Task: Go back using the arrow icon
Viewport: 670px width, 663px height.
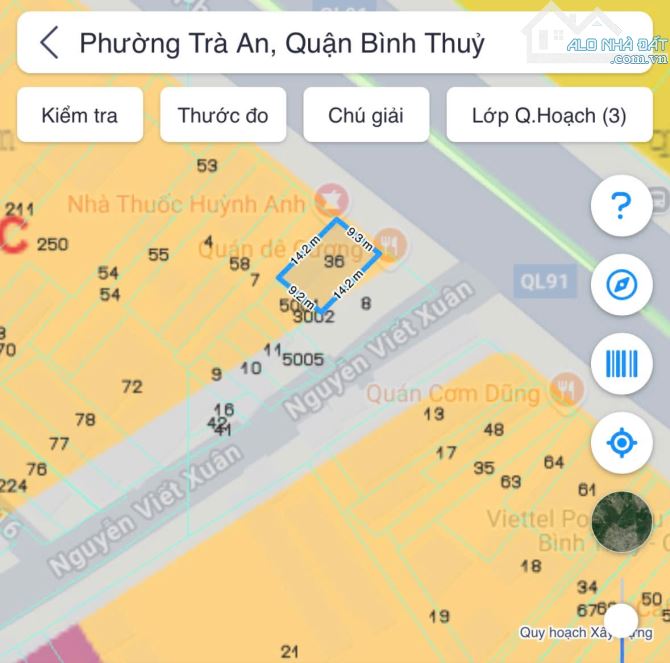Action: (x=48, y=43)
